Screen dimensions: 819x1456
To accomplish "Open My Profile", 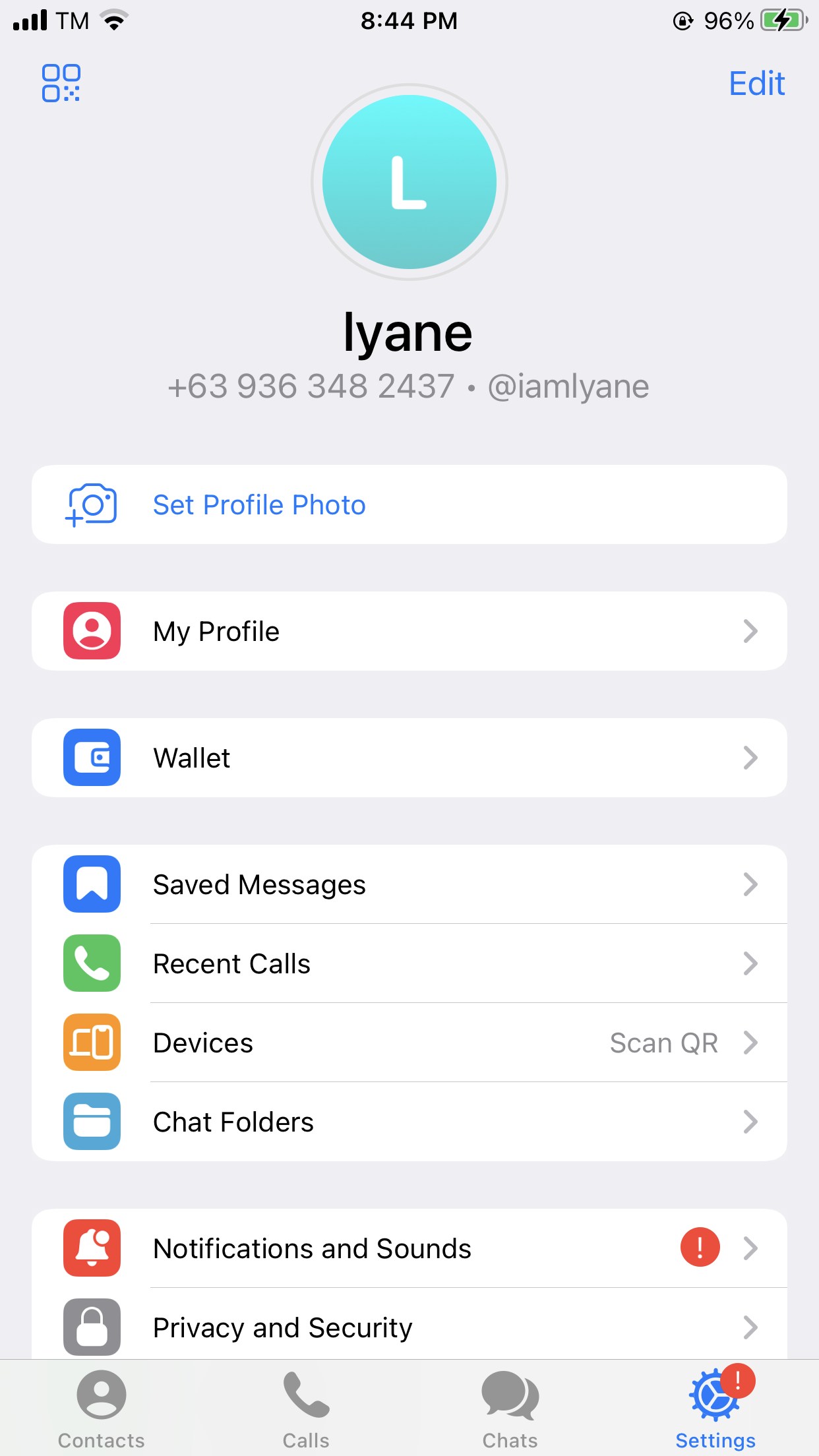I will click(x=409, y=632).
